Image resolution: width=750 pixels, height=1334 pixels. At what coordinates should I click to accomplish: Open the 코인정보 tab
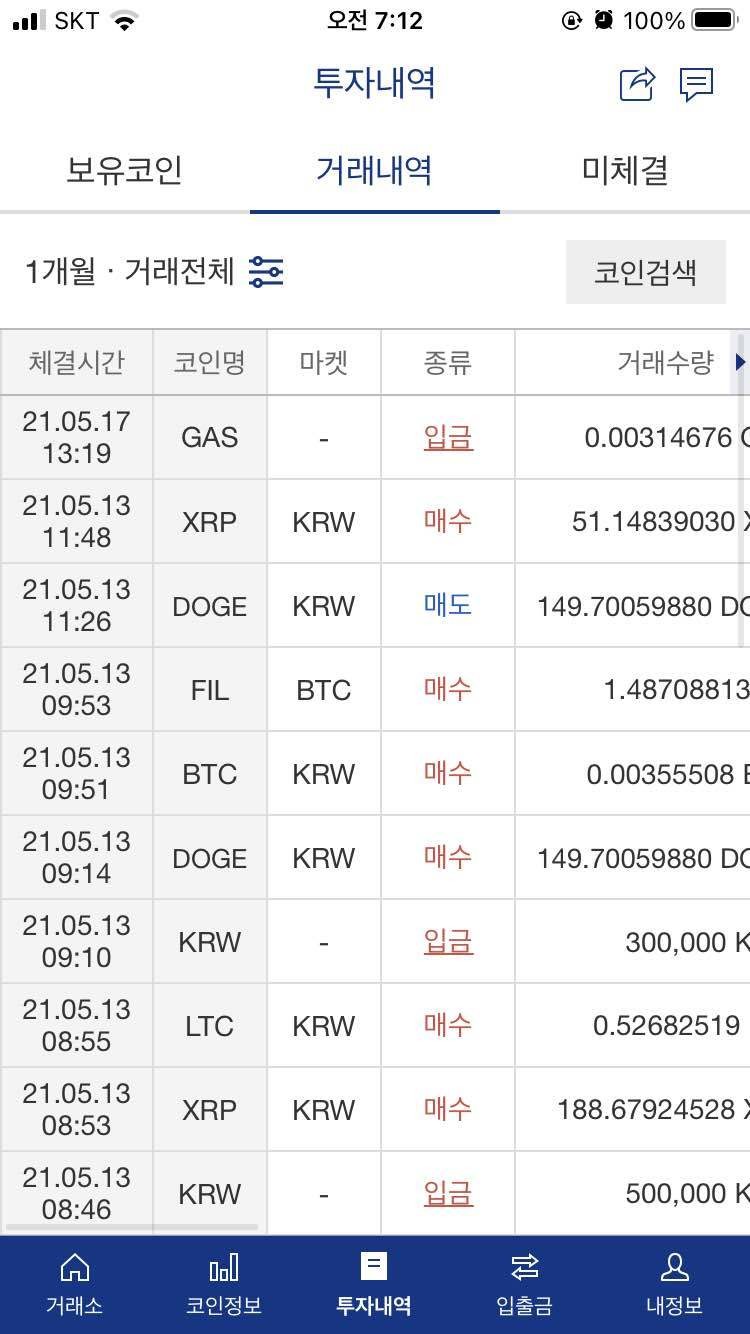[x=224, y=1284]
